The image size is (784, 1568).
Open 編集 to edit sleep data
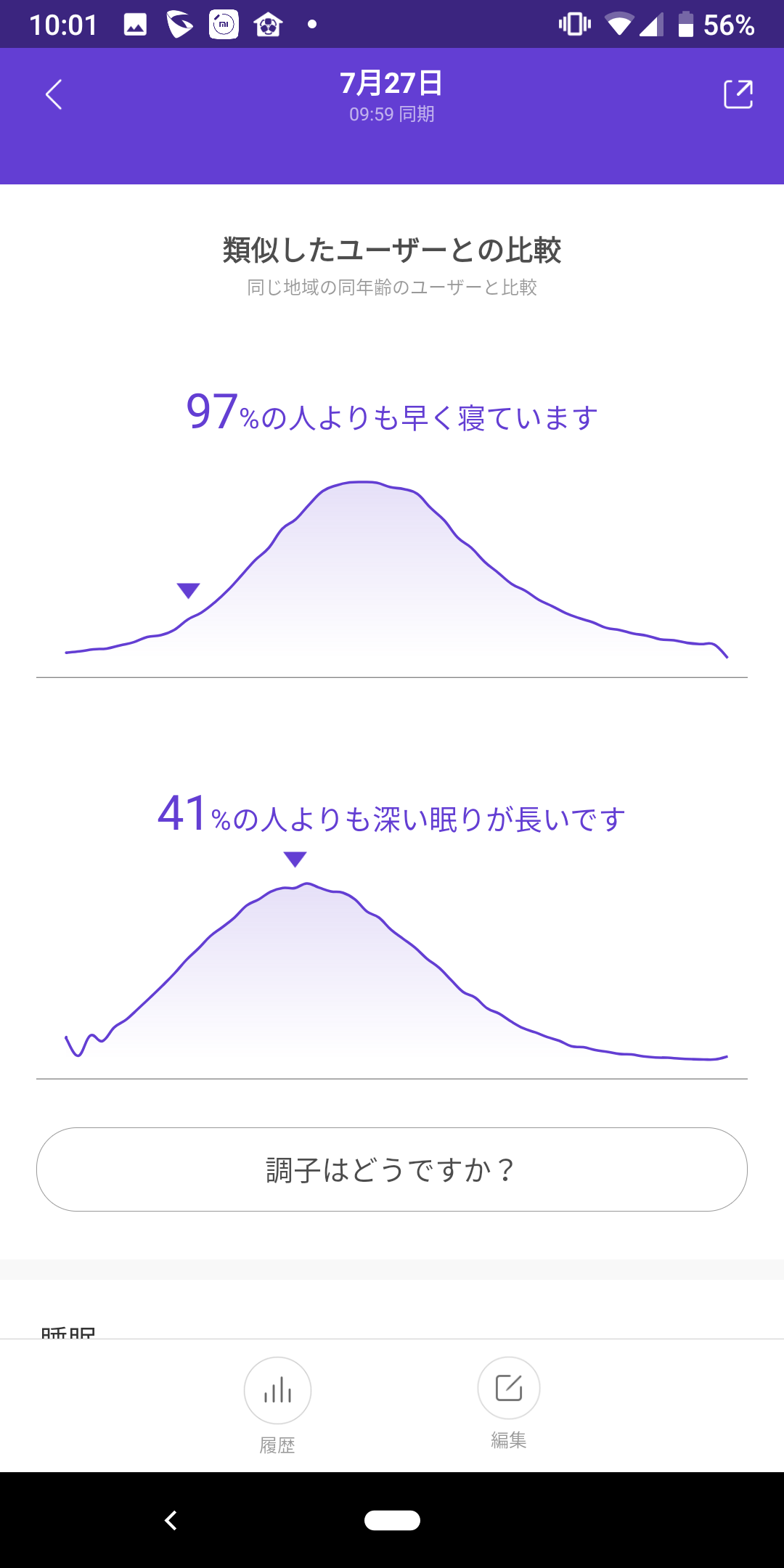click(x=508, y=1402)
